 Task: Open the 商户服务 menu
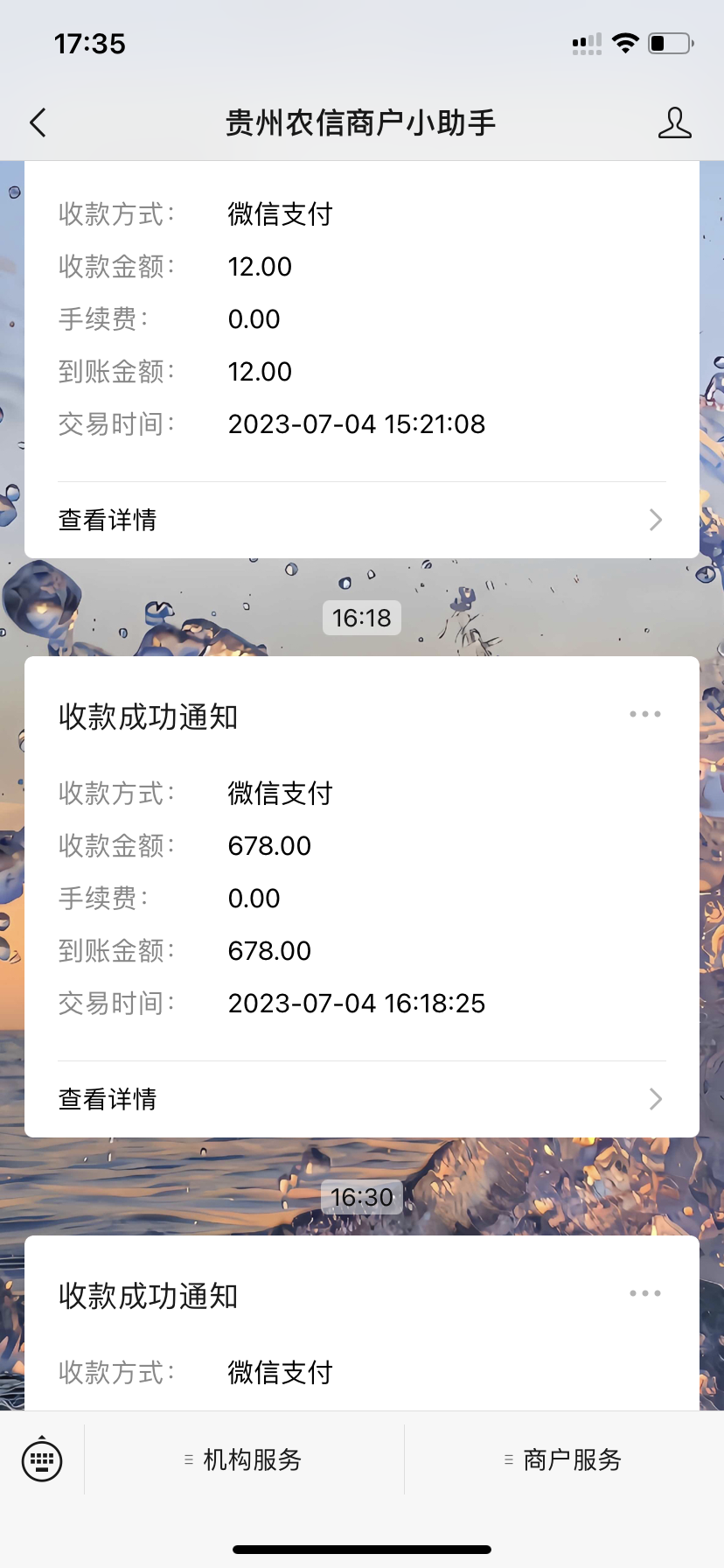coord(564,1459)
